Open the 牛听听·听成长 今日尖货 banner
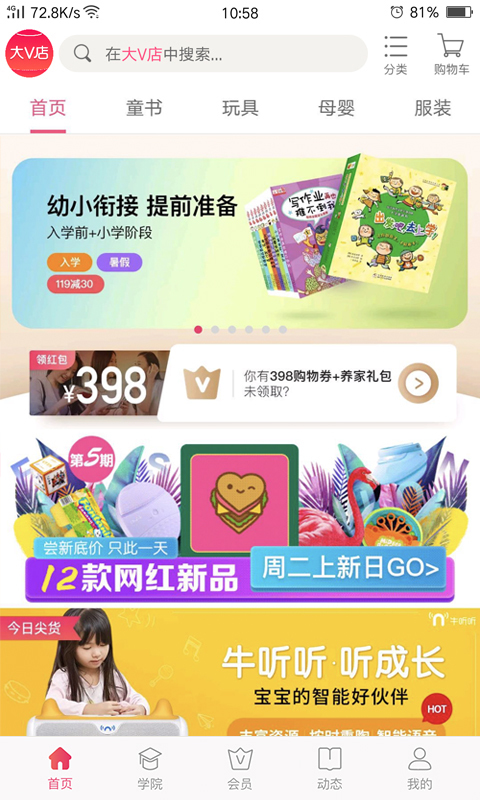This screenshot has width=480, height=800. 240,672
